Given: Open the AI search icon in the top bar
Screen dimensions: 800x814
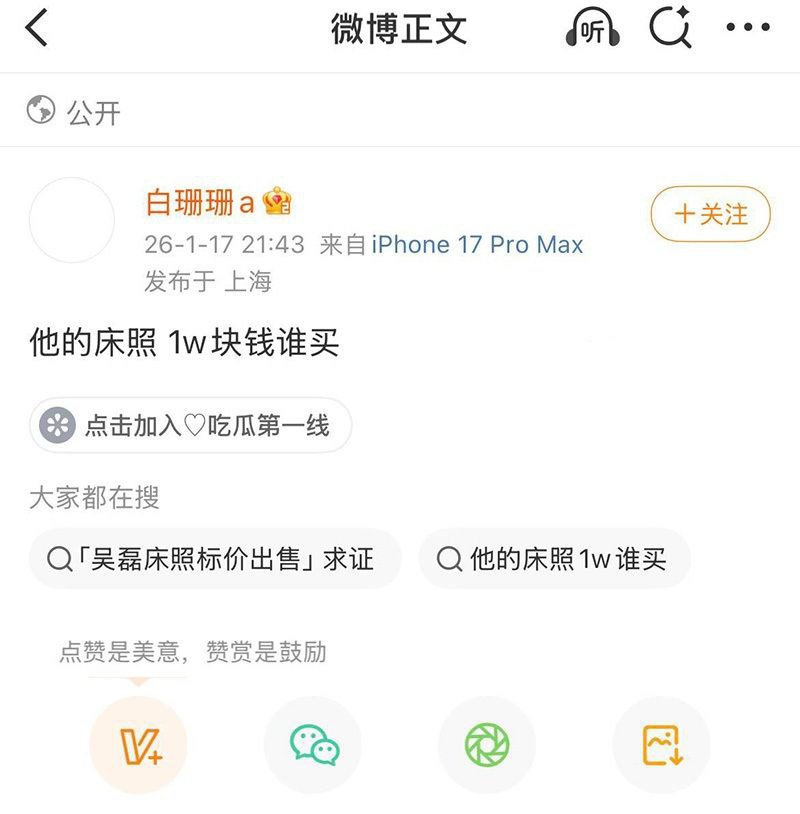Looking at the screenshot, I should 671,28.
